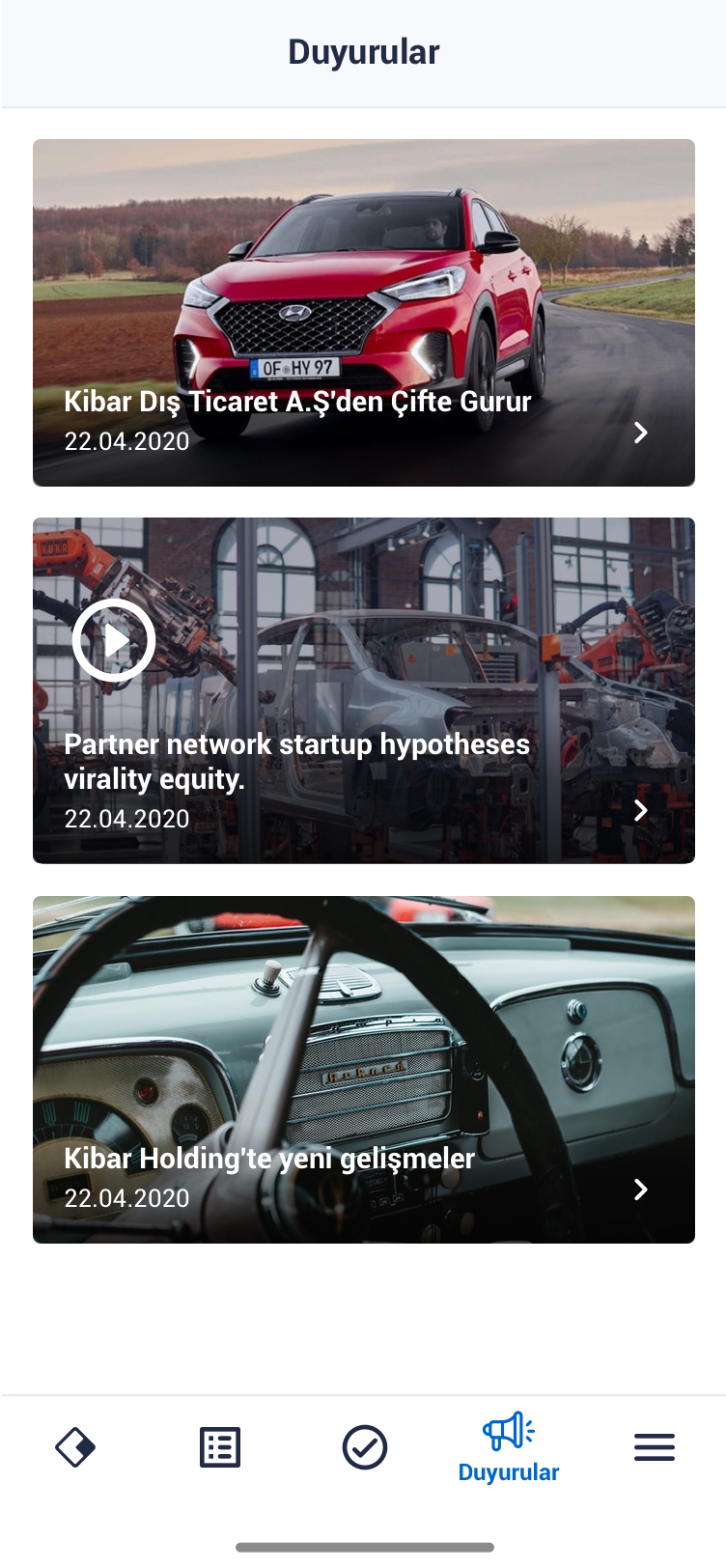Select the Duyurular tab

coord(509,1447)
